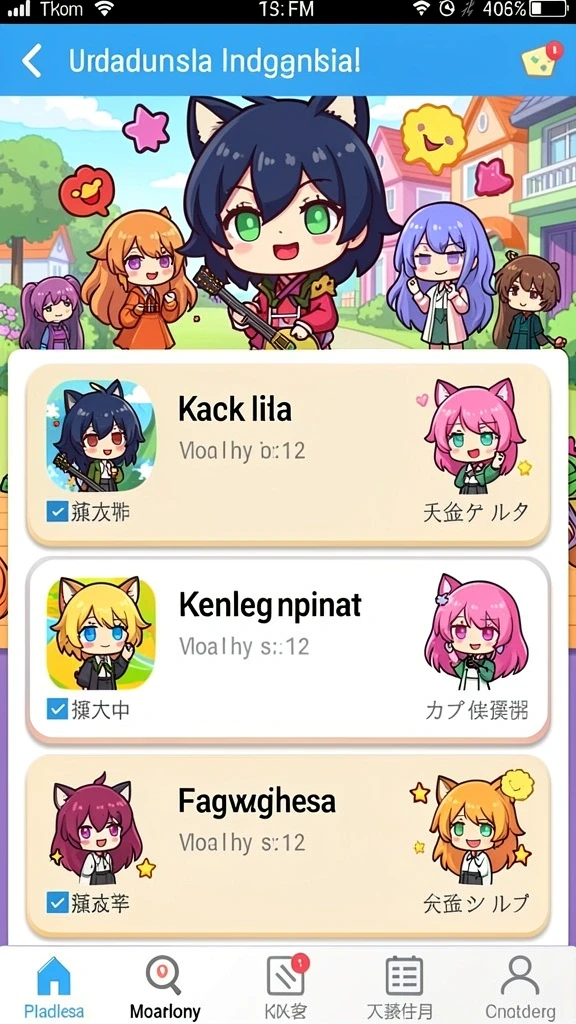Open the Kenleg npinat card
Image resolution: width=576 pixels, height=1024 pixels.
click(x=288, y=649)
